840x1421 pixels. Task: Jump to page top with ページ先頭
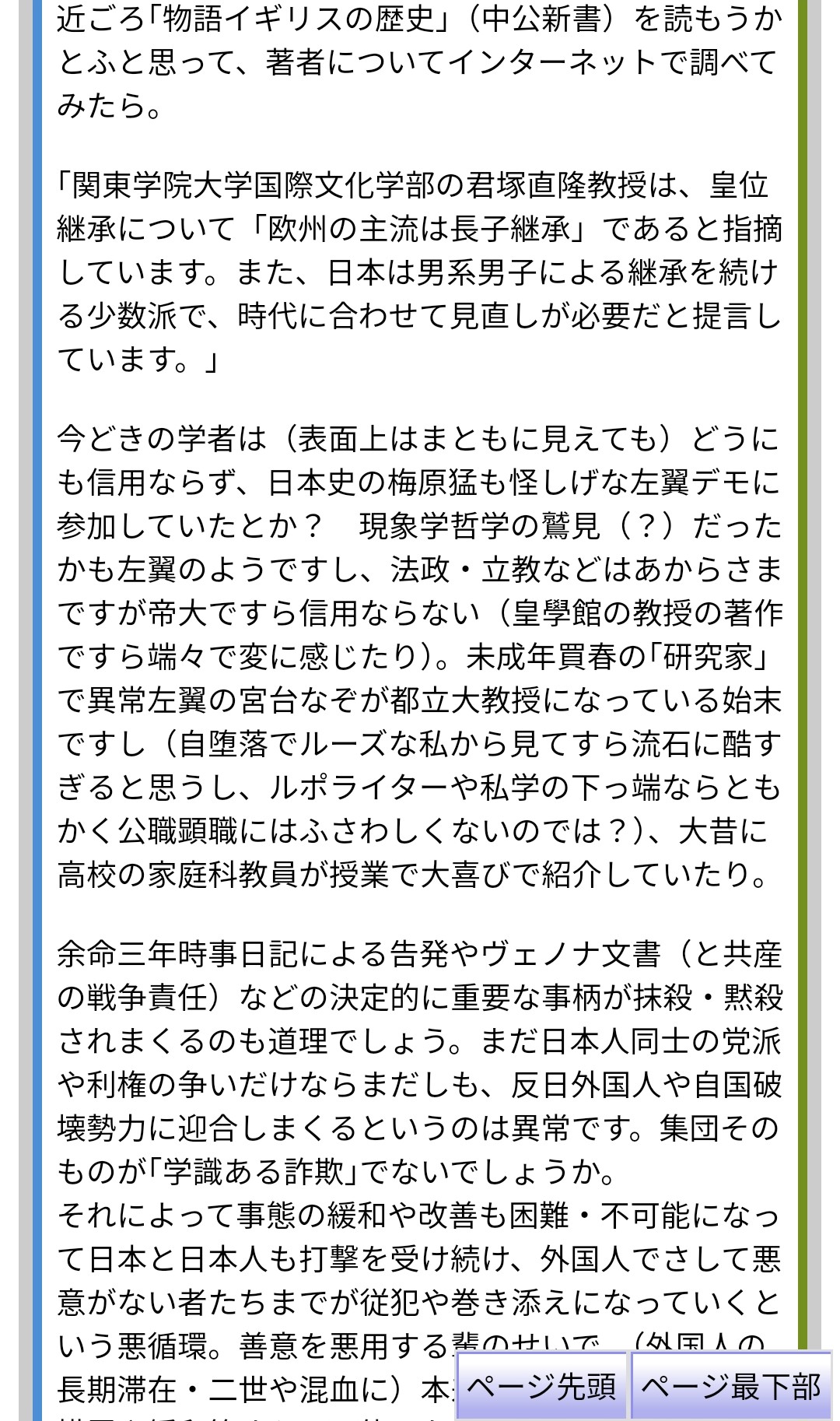[541, 1386]
